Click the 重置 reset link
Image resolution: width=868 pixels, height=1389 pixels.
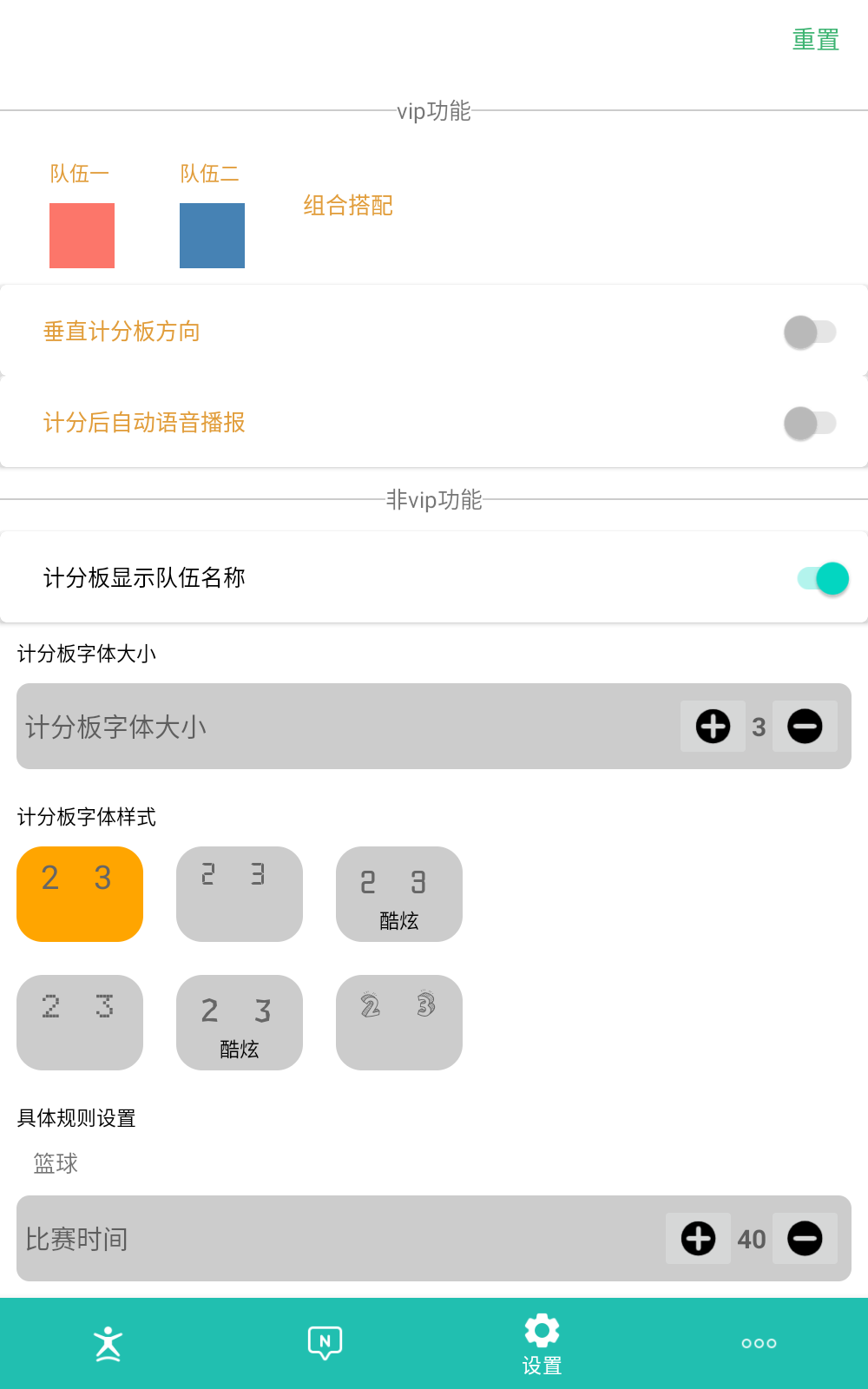coord(815,39)
